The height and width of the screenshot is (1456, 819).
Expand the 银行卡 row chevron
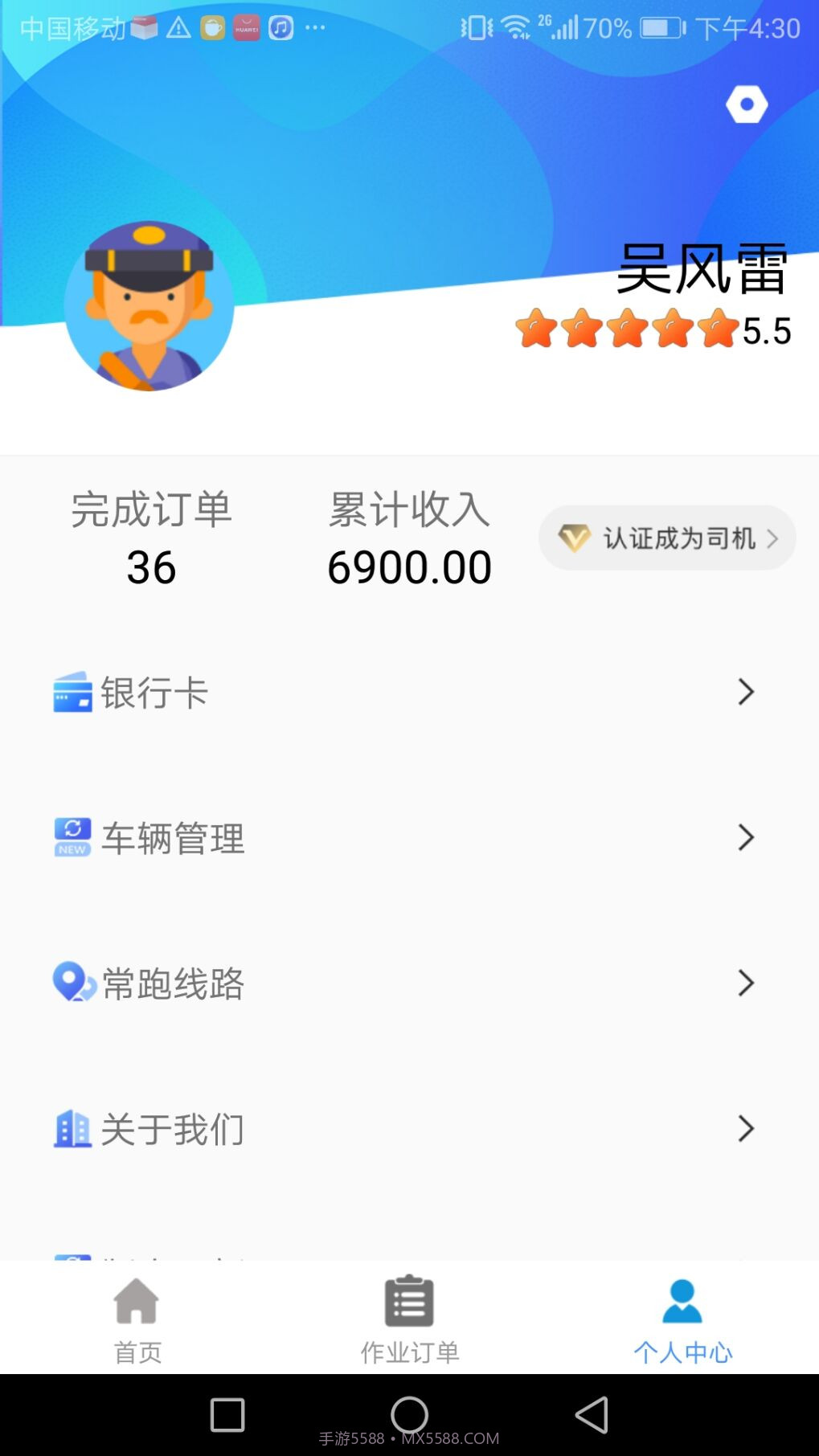tap(747, 693)
